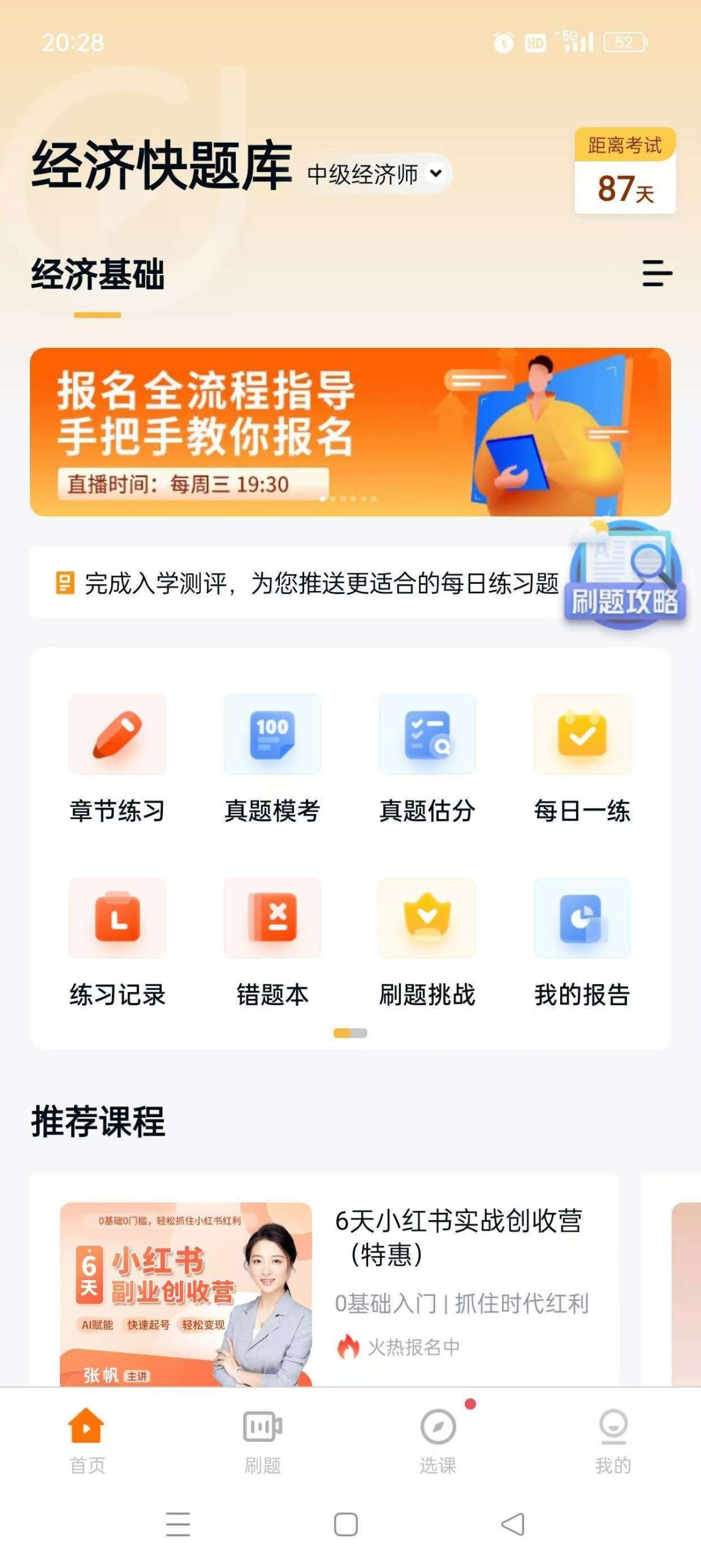Go to the 我的 tab
This screenshot has height=1568, width=701.
coord(613,1441)
